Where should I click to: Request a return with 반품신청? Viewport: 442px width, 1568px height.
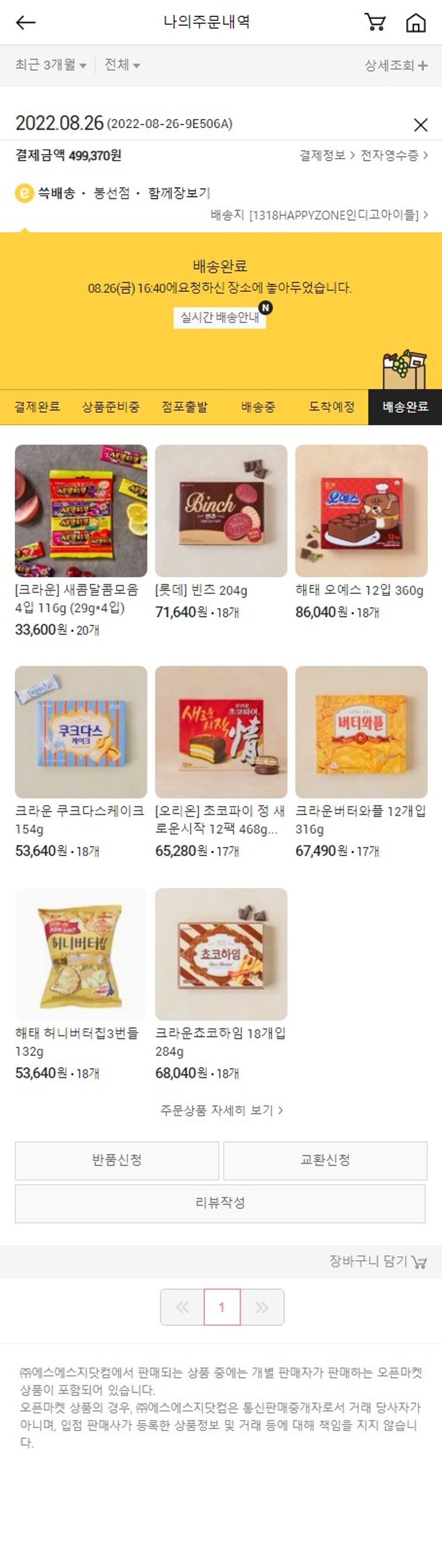[x=117, y=1160]
